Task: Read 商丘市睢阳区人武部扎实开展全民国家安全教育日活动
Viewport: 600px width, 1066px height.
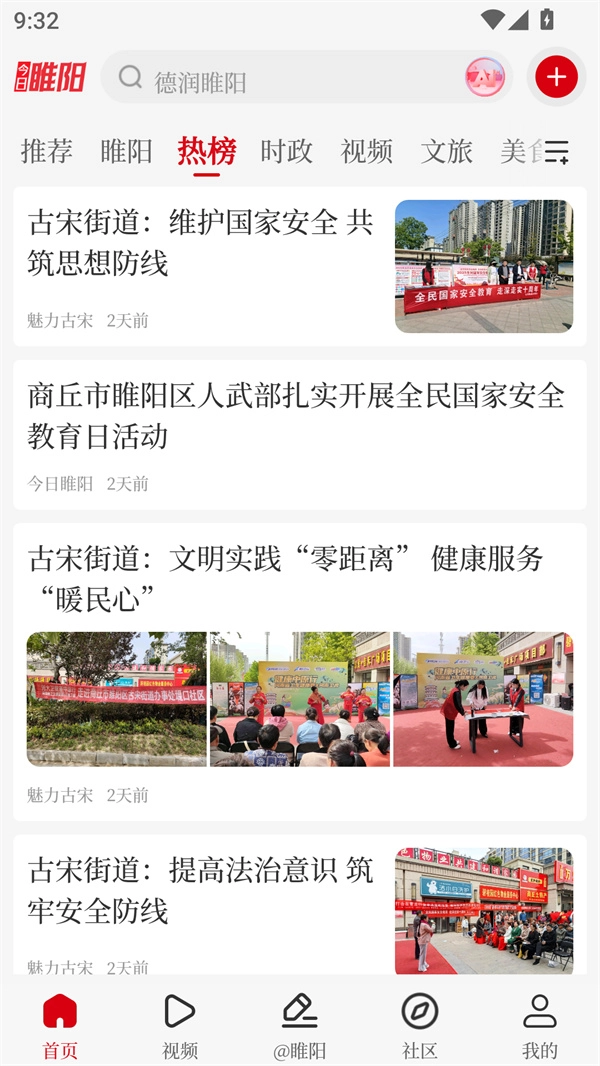Action: point(296,416)
